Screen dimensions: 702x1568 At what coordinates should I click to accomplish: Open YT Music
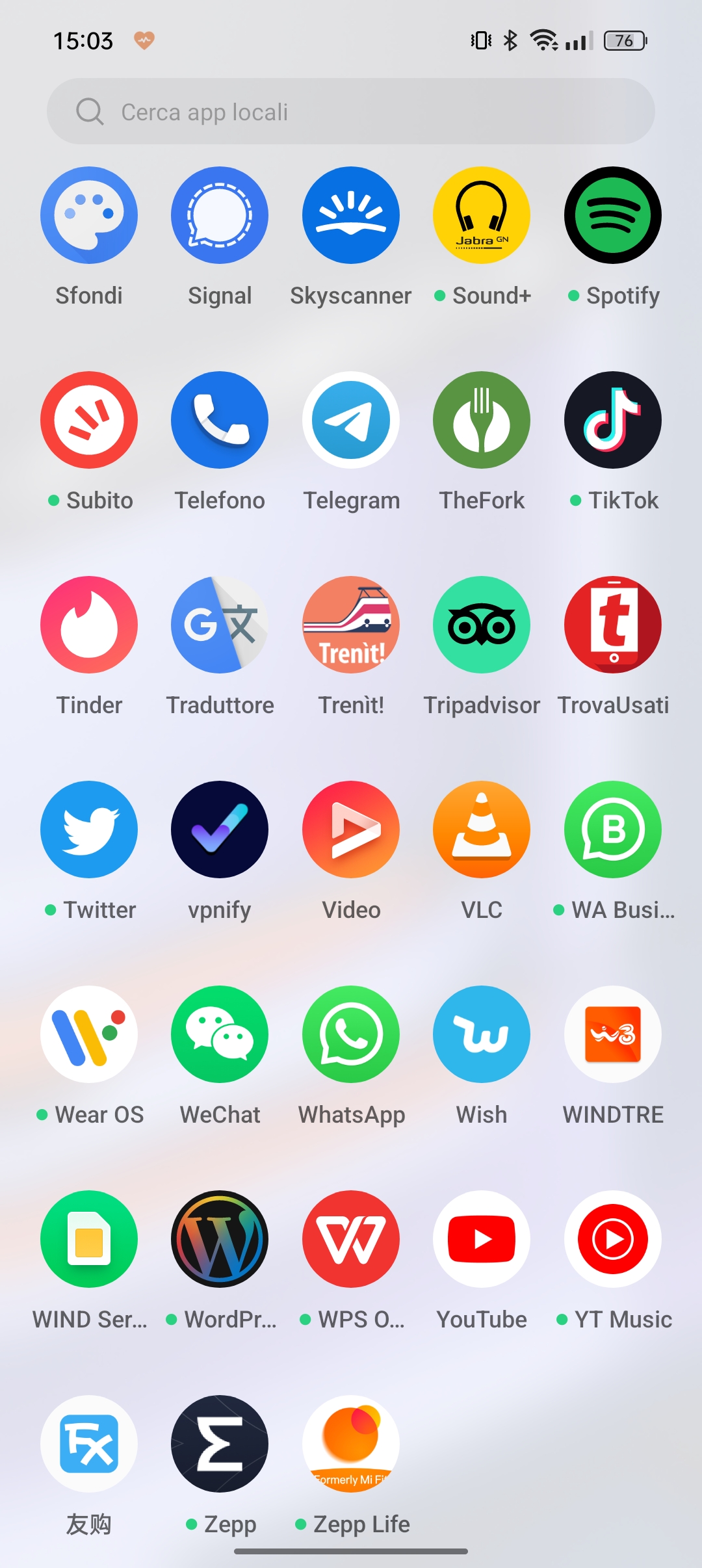(x=612, y=1240)
